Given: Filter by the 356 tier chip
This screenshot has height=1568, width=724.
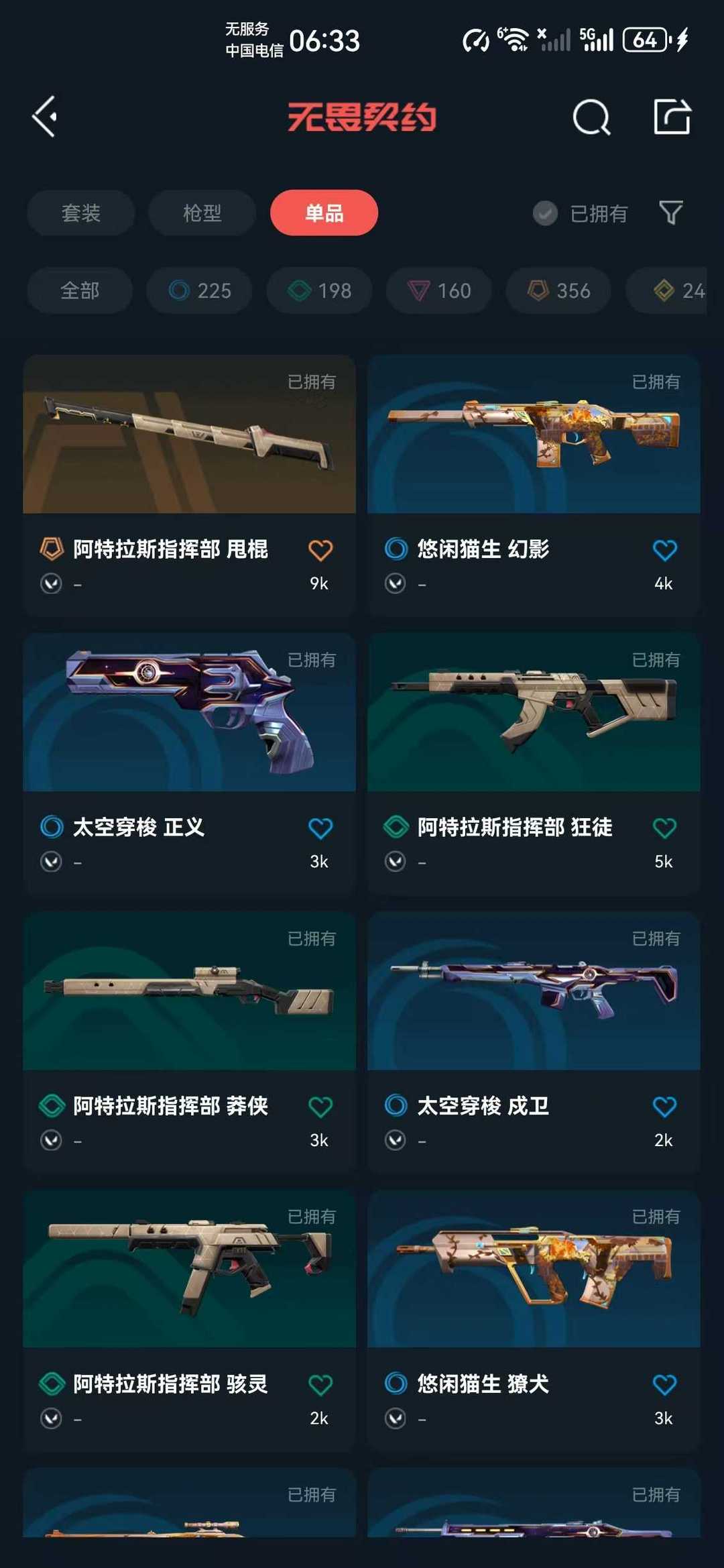Looking at the screenshot, I should coord(558,290).
